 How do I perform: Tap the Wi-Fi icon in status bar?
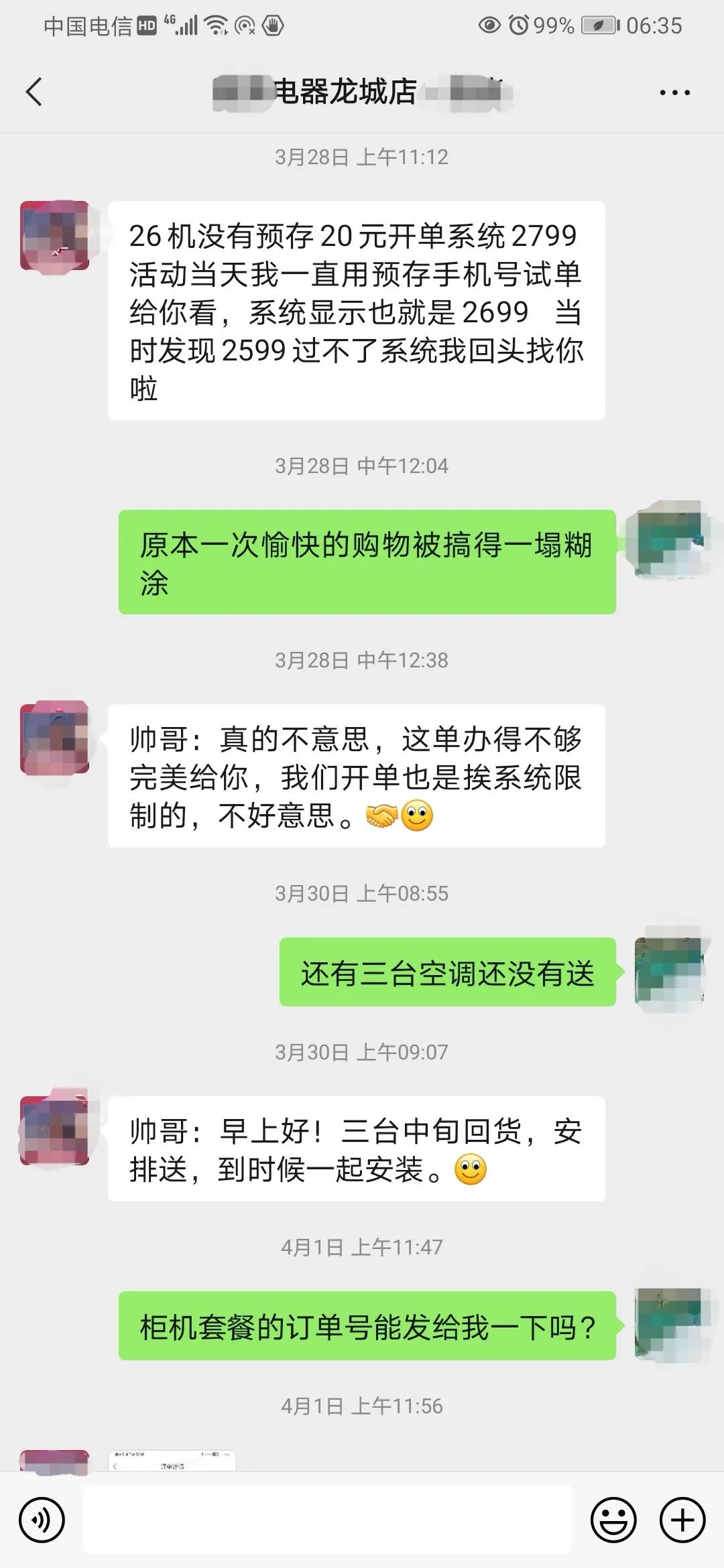click(215, 25)
